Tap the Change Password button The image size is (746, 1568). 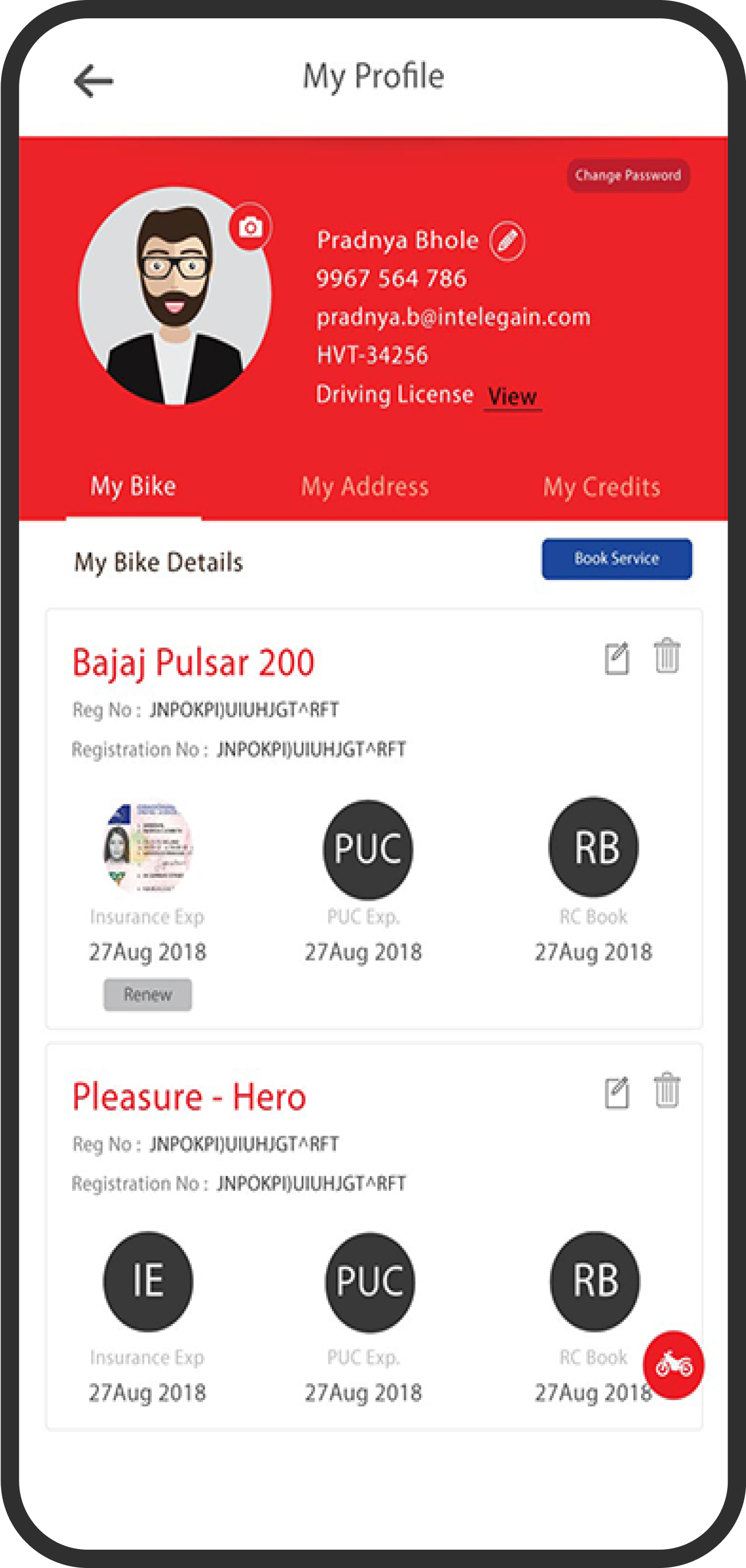[628, 175]
